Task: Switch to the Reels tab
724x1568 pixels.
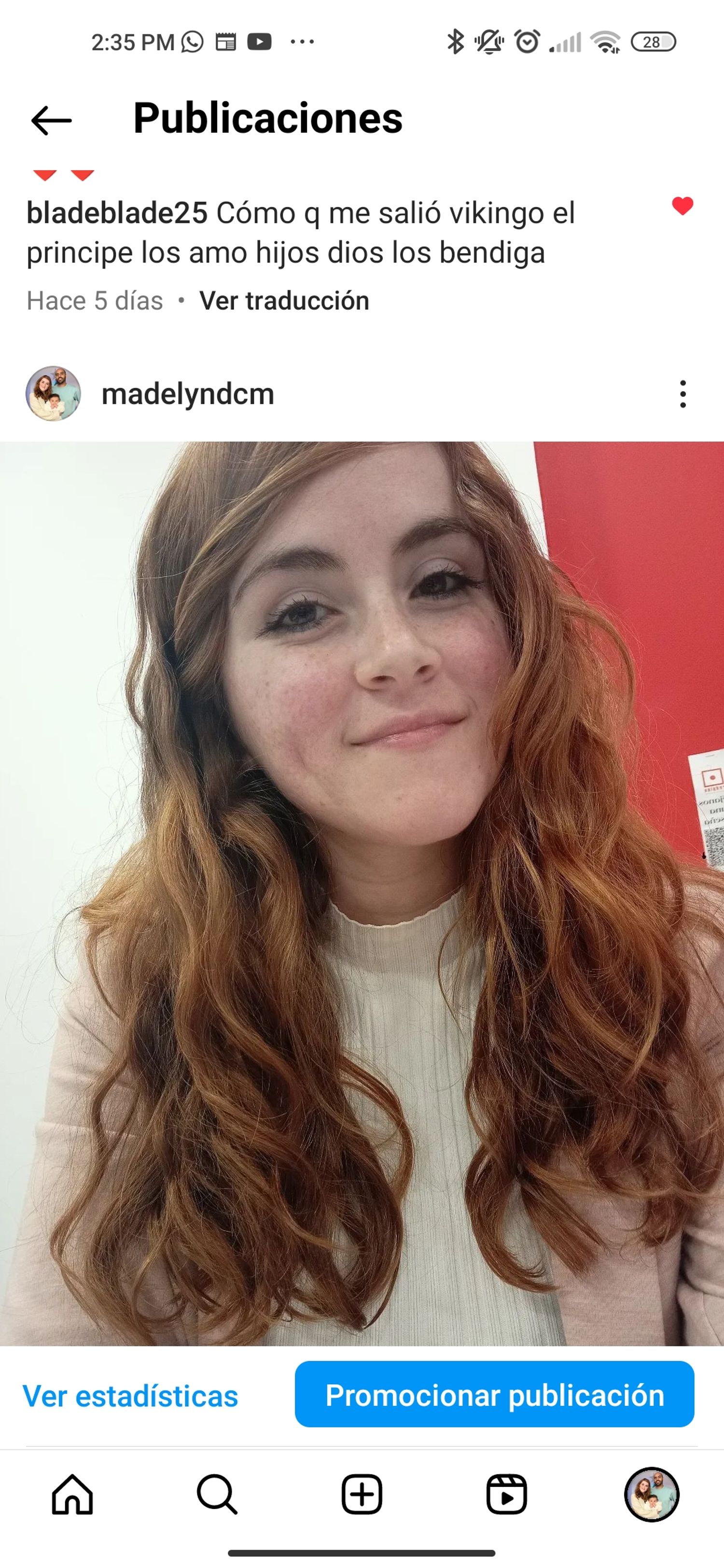Action: [x=507, y=1494]
